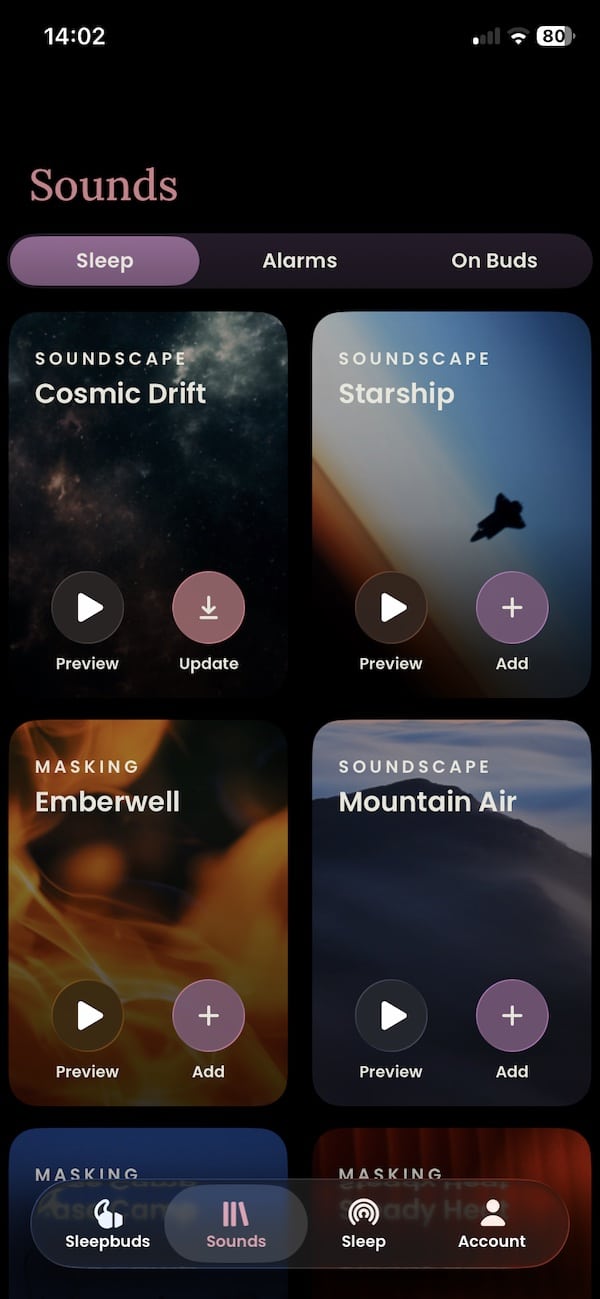Add the Emberwell sound
The width and height of the screenshot is (600, 1299).
[208, 1015]
